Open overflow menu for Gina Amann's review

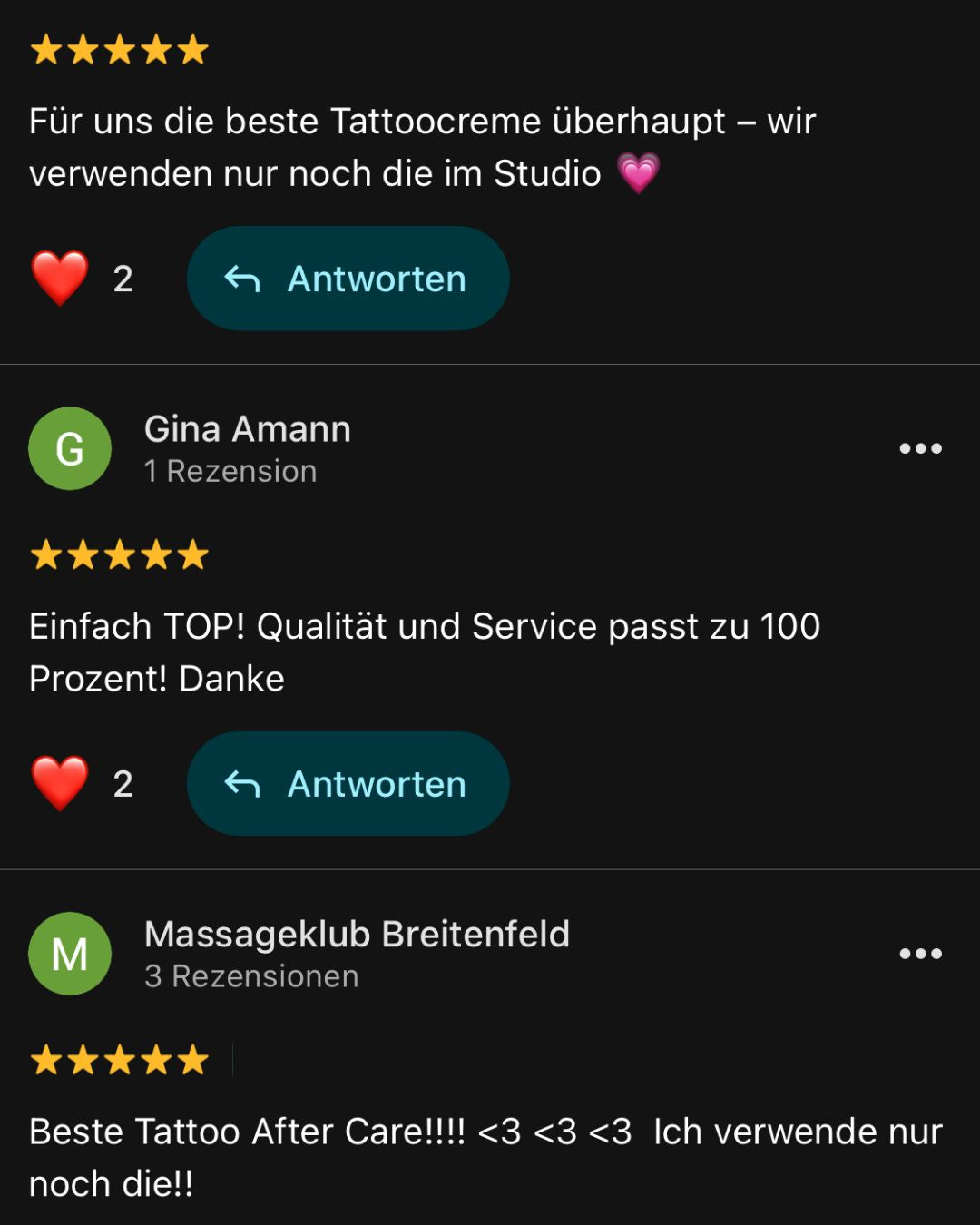920,448
